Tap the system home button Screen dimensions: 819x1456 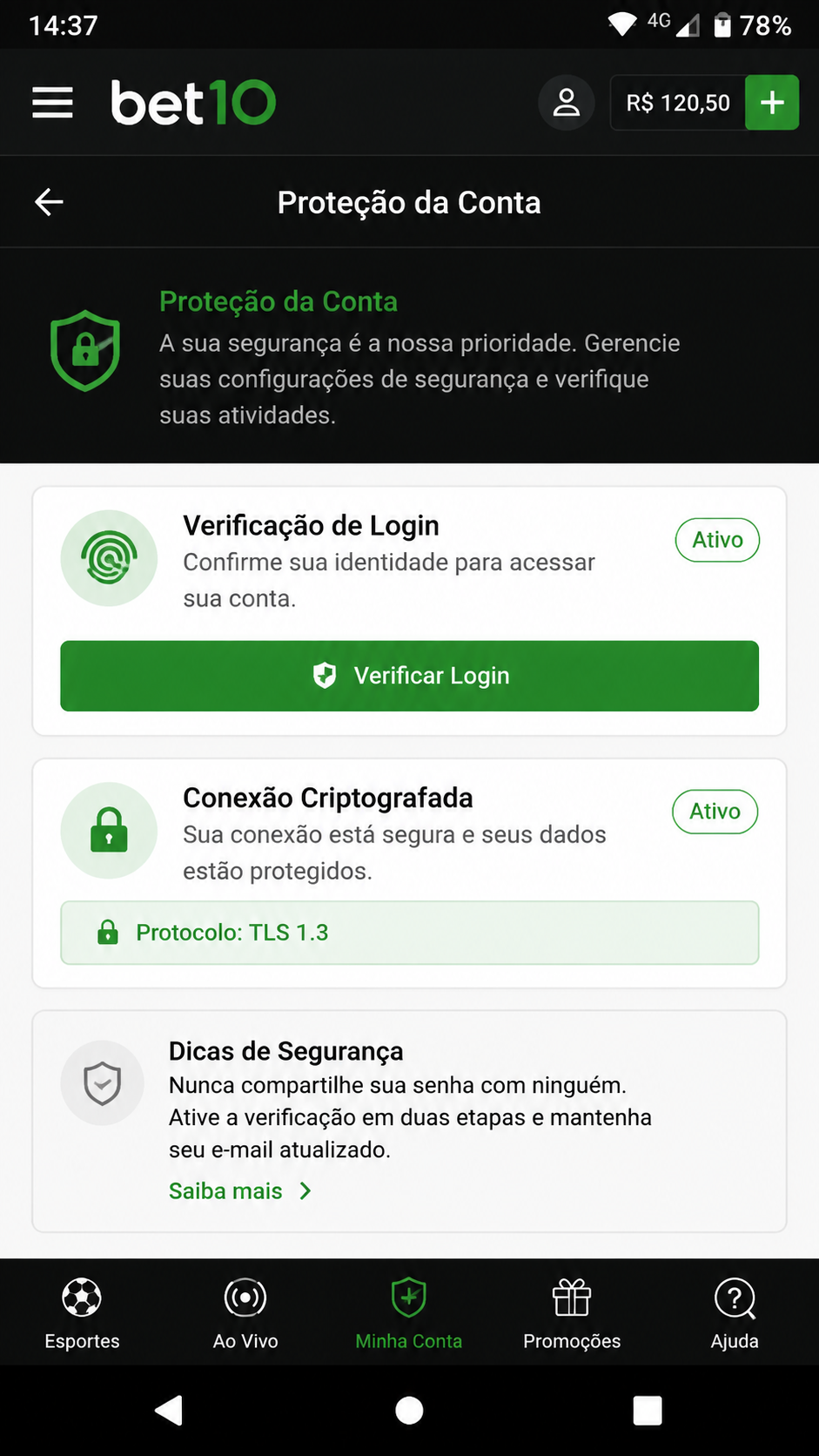409,1410
